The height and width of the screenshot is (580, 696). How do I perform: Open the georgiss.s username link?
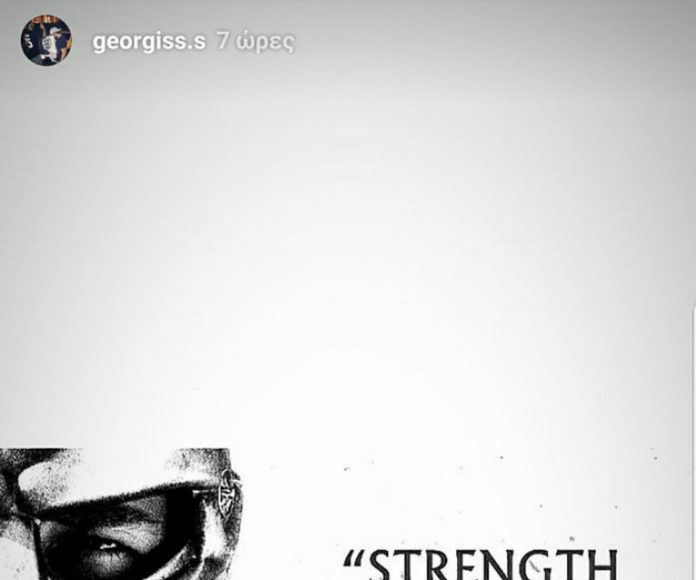coord(148,42)
